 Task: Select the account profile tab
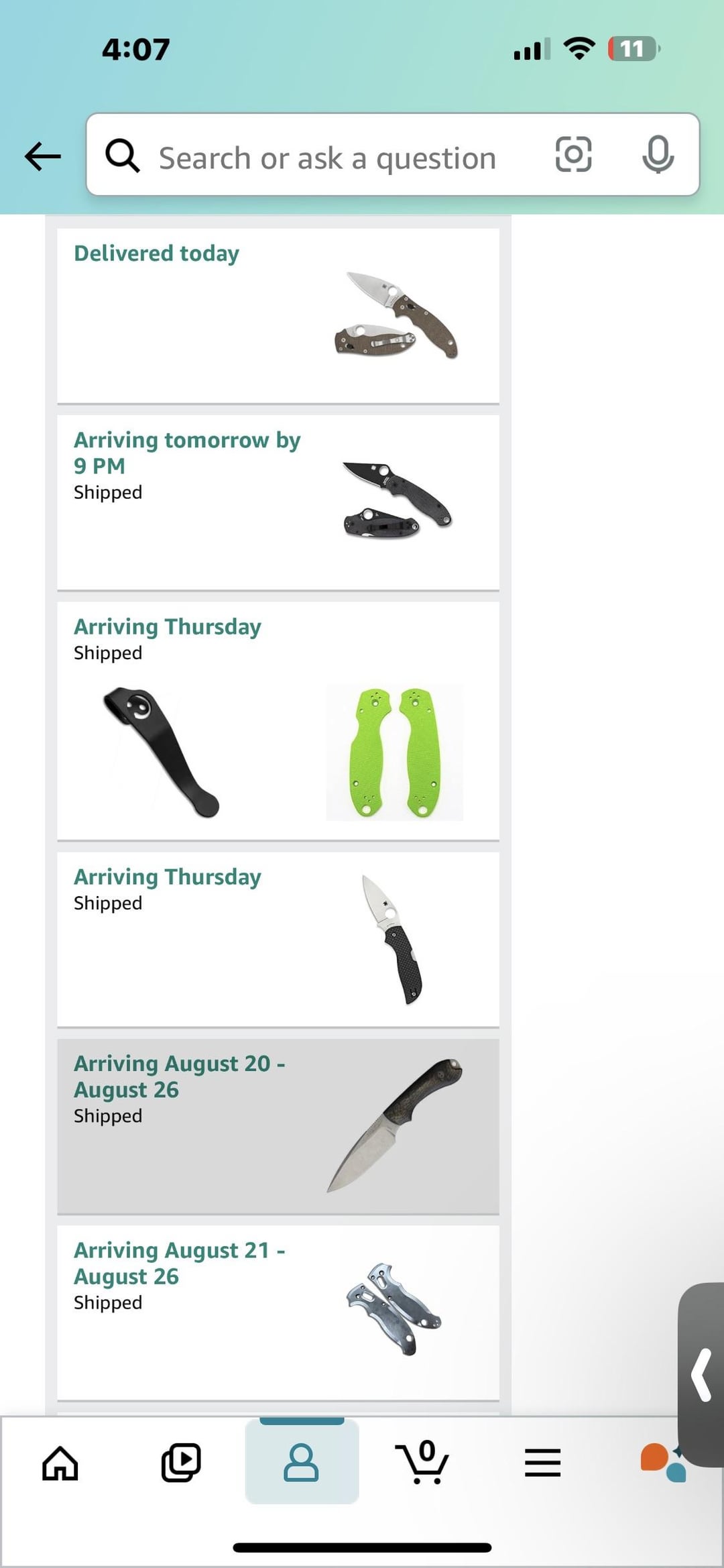[x=302, y=1463]
